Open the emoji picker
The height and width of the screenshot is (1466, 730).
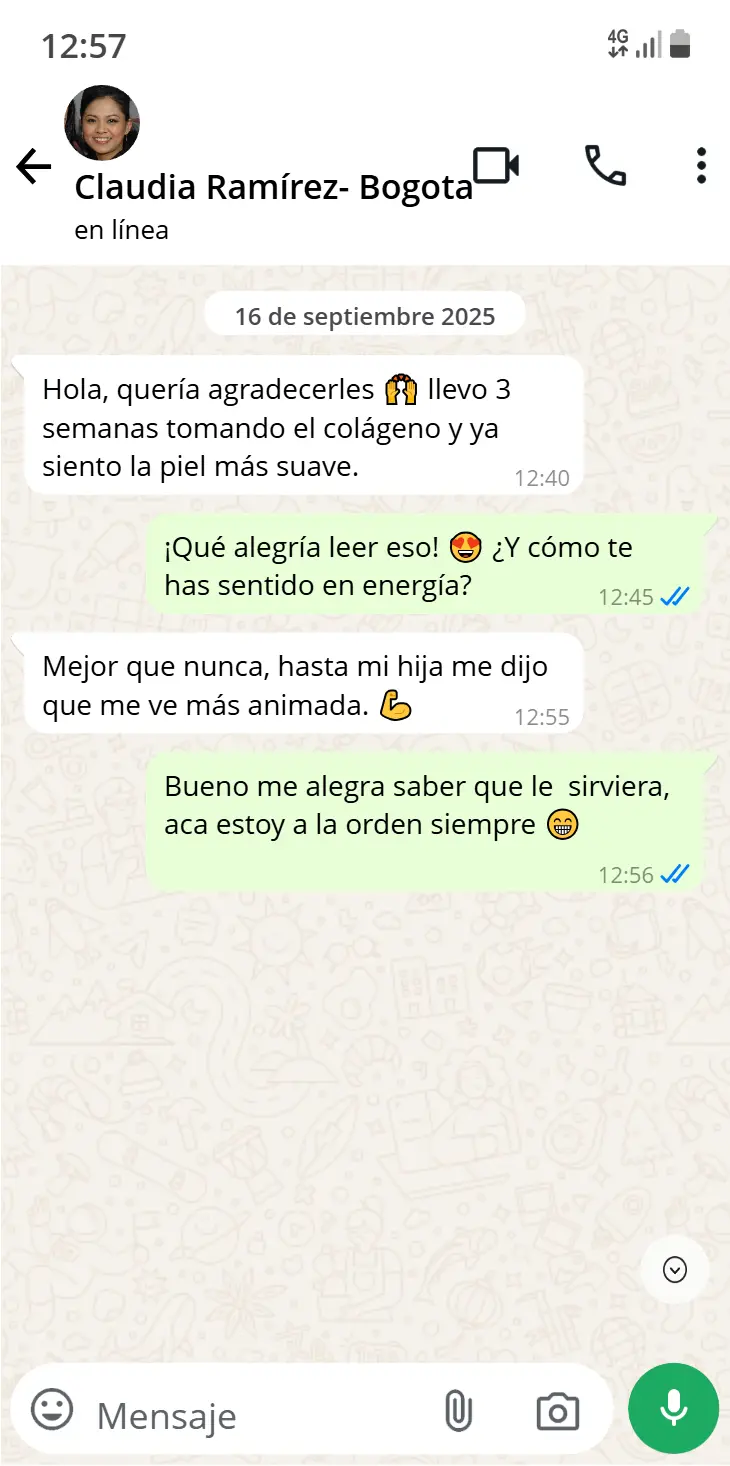(x=52, y=1410)
